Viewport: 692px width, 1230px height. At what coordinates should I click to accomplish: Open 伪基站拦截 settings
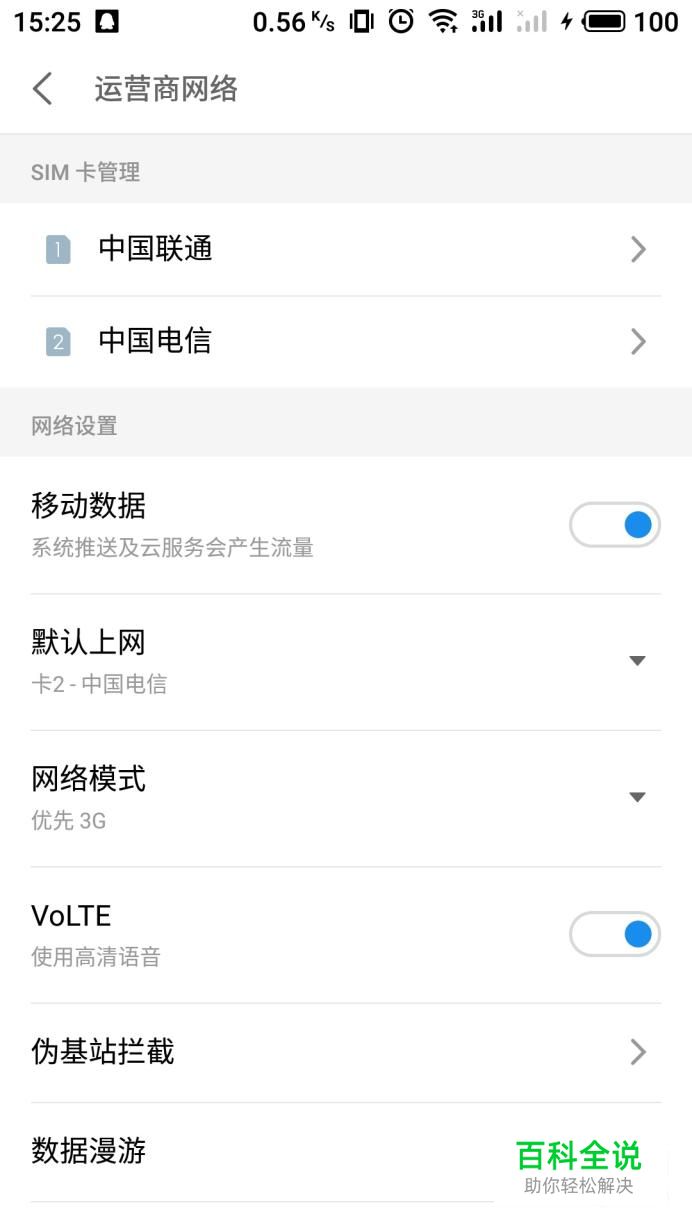[346, 1052]
